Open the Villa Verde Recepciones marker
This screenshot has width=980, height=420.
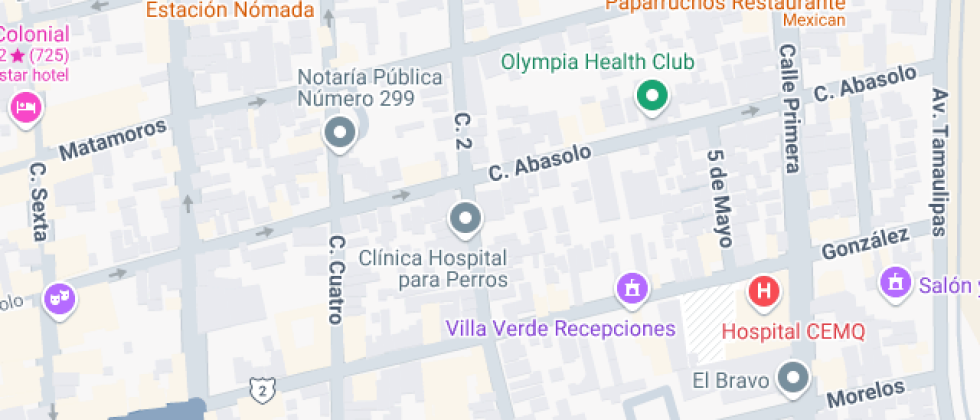[632, 289]
